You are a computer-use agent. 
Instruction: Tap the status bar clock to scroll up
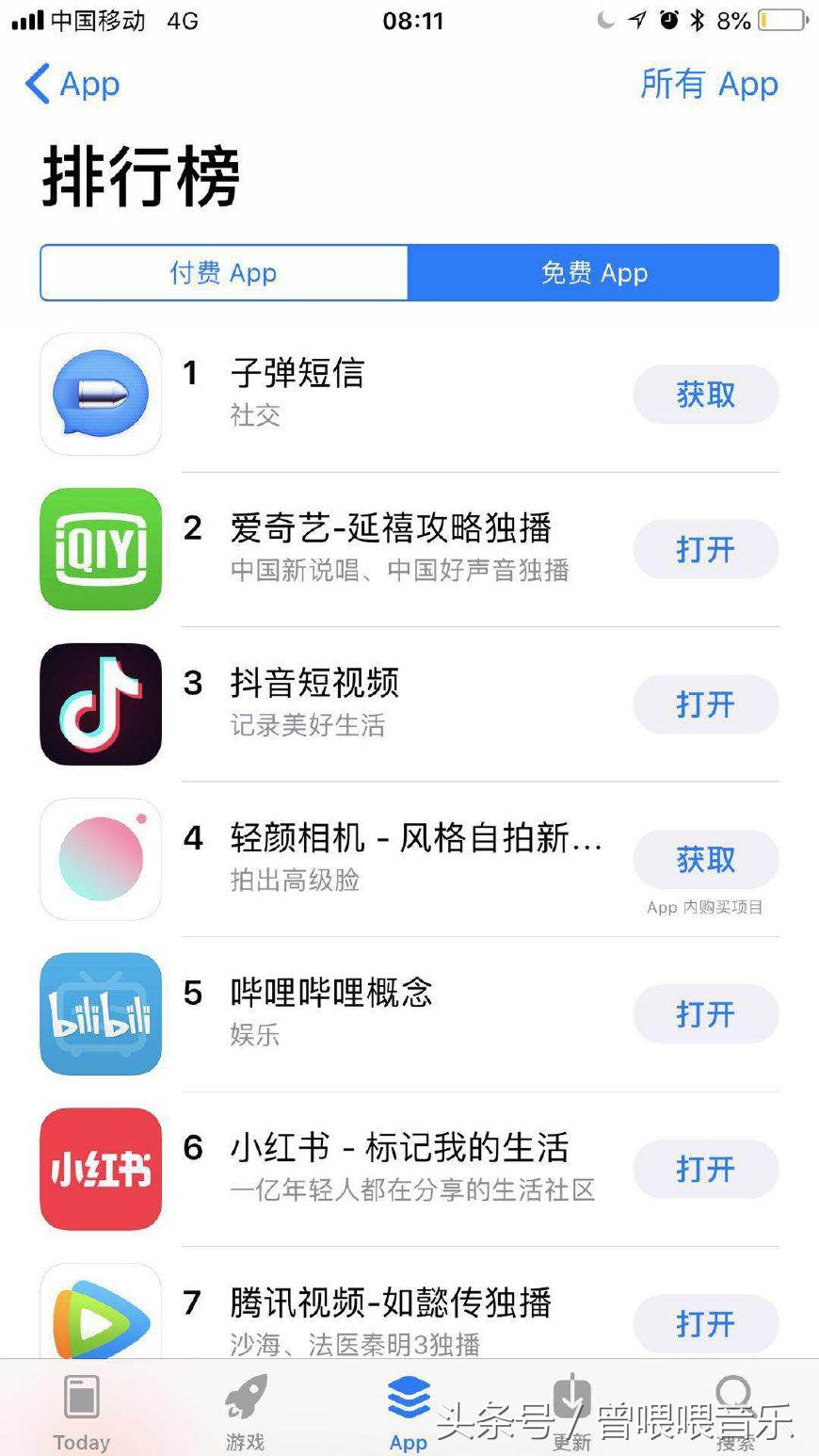[x=409, y=21]
